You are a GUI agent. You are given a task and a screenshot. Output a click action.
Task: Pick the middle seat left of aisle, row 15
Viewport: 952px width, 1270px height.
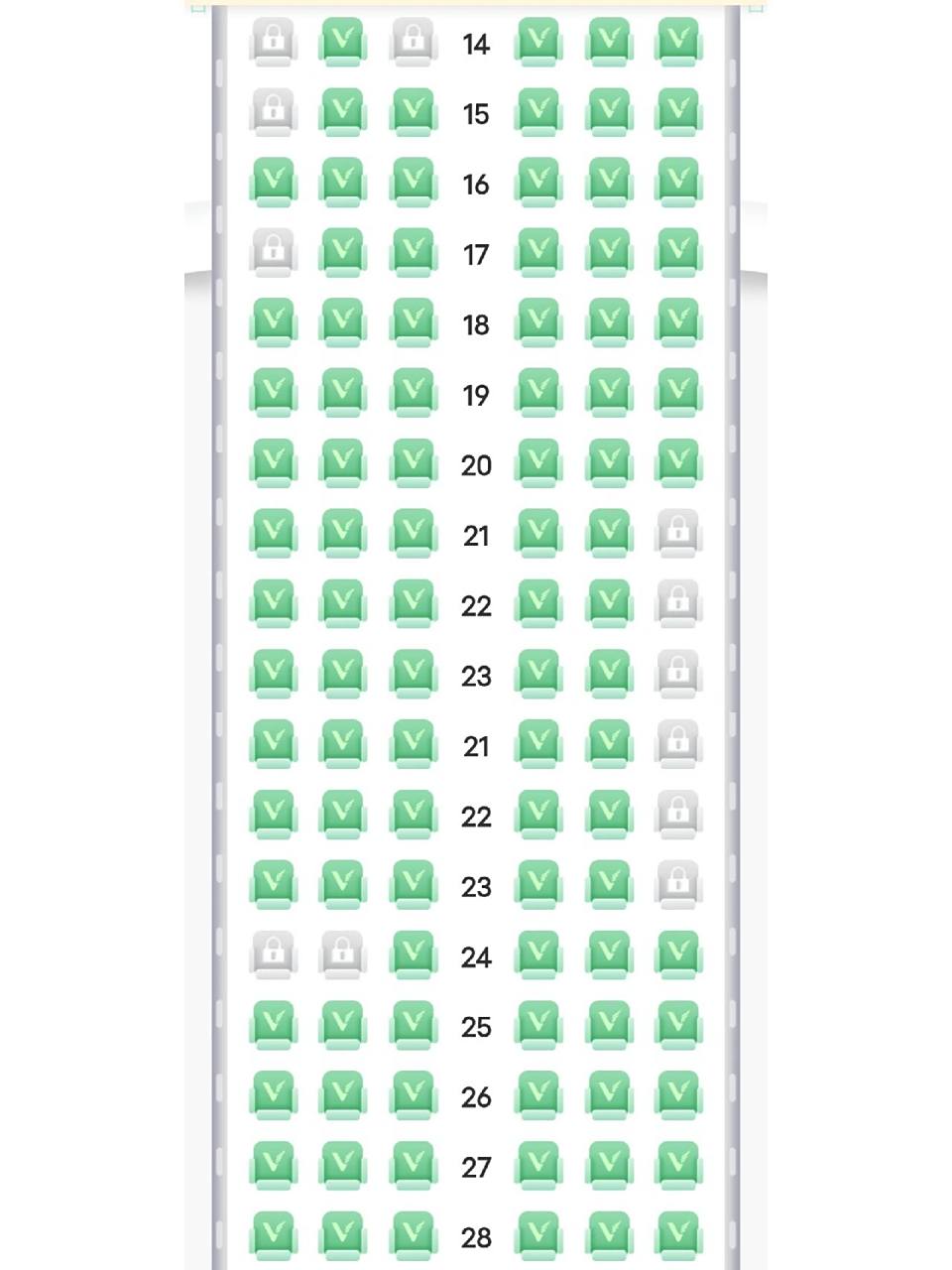click(342, 112)
